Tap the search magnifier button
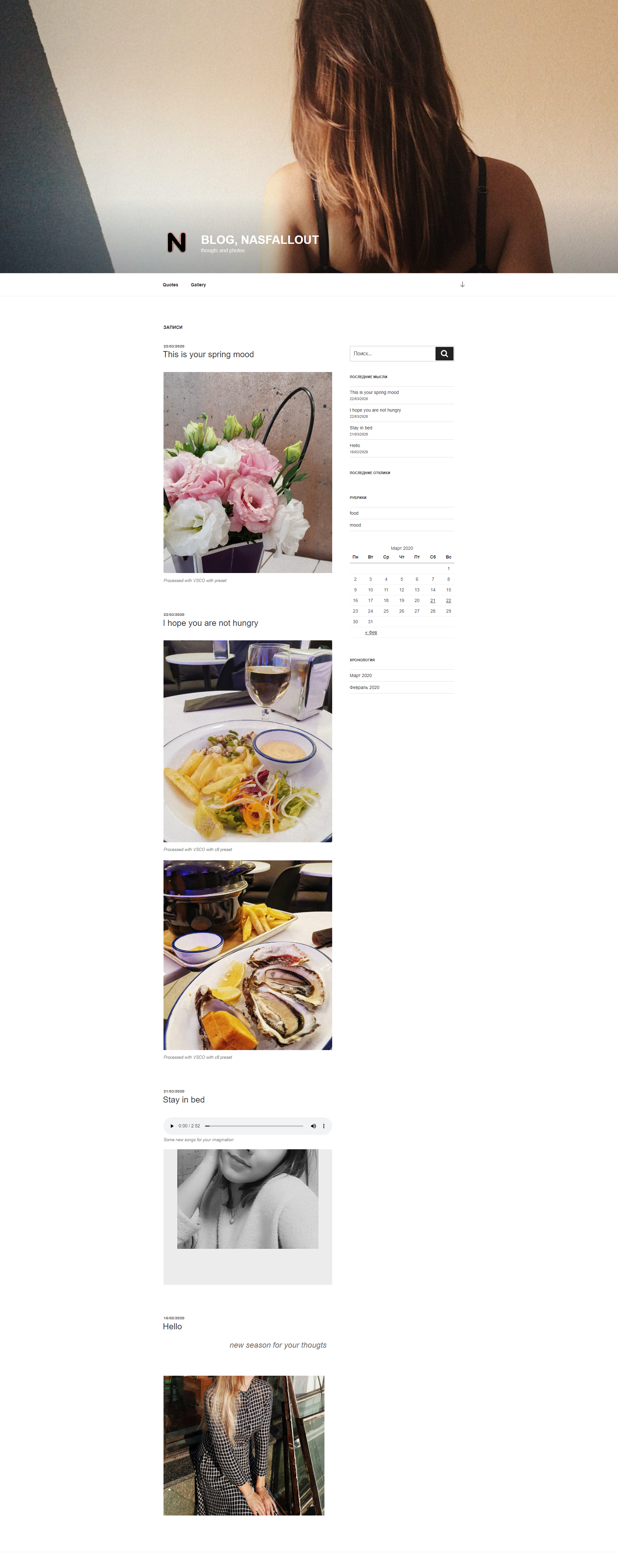Screen dimensions: 618x1568 point(444,354)
